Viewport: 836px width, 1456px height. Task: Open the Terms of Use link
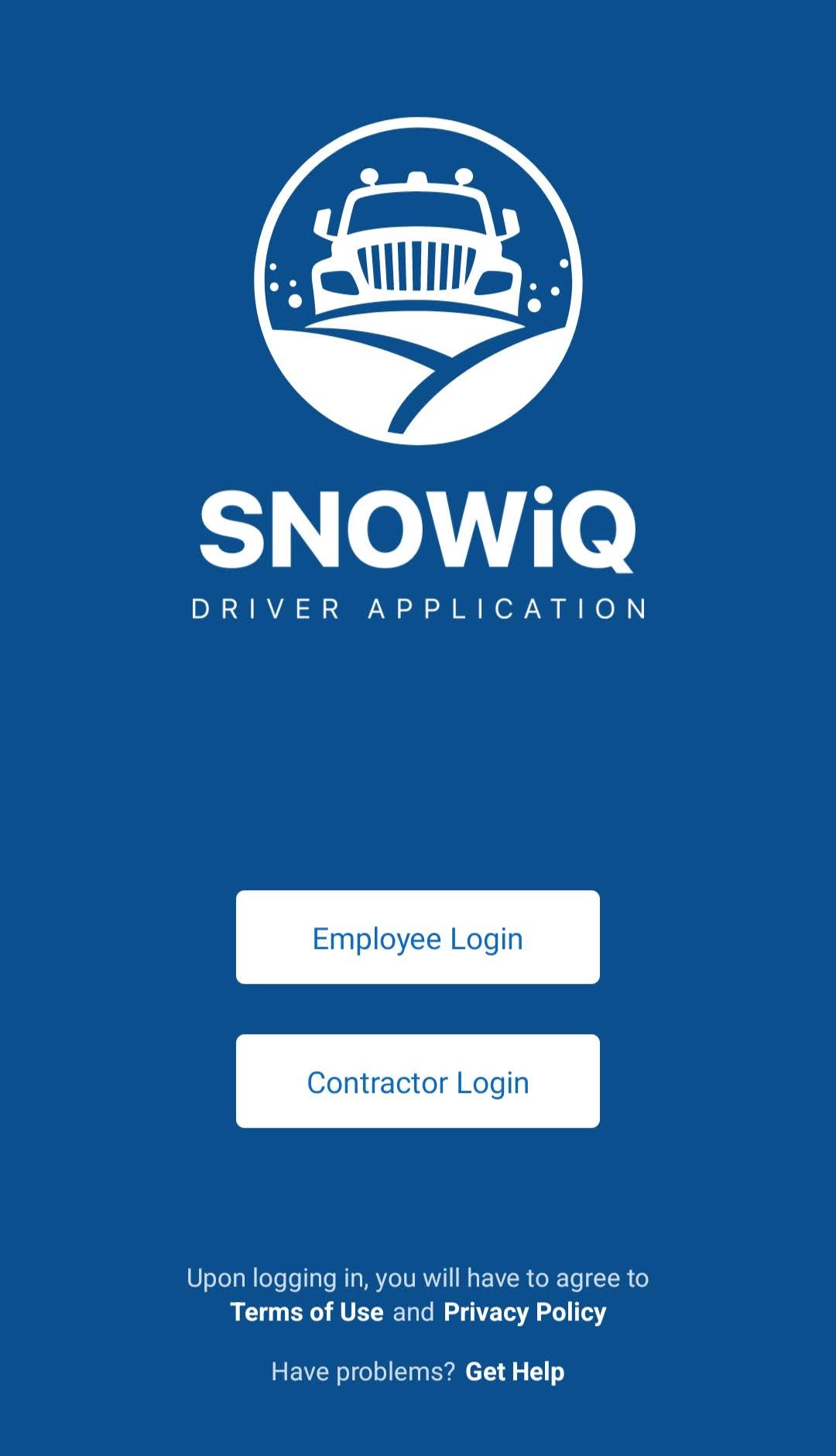coord(307,1312)
